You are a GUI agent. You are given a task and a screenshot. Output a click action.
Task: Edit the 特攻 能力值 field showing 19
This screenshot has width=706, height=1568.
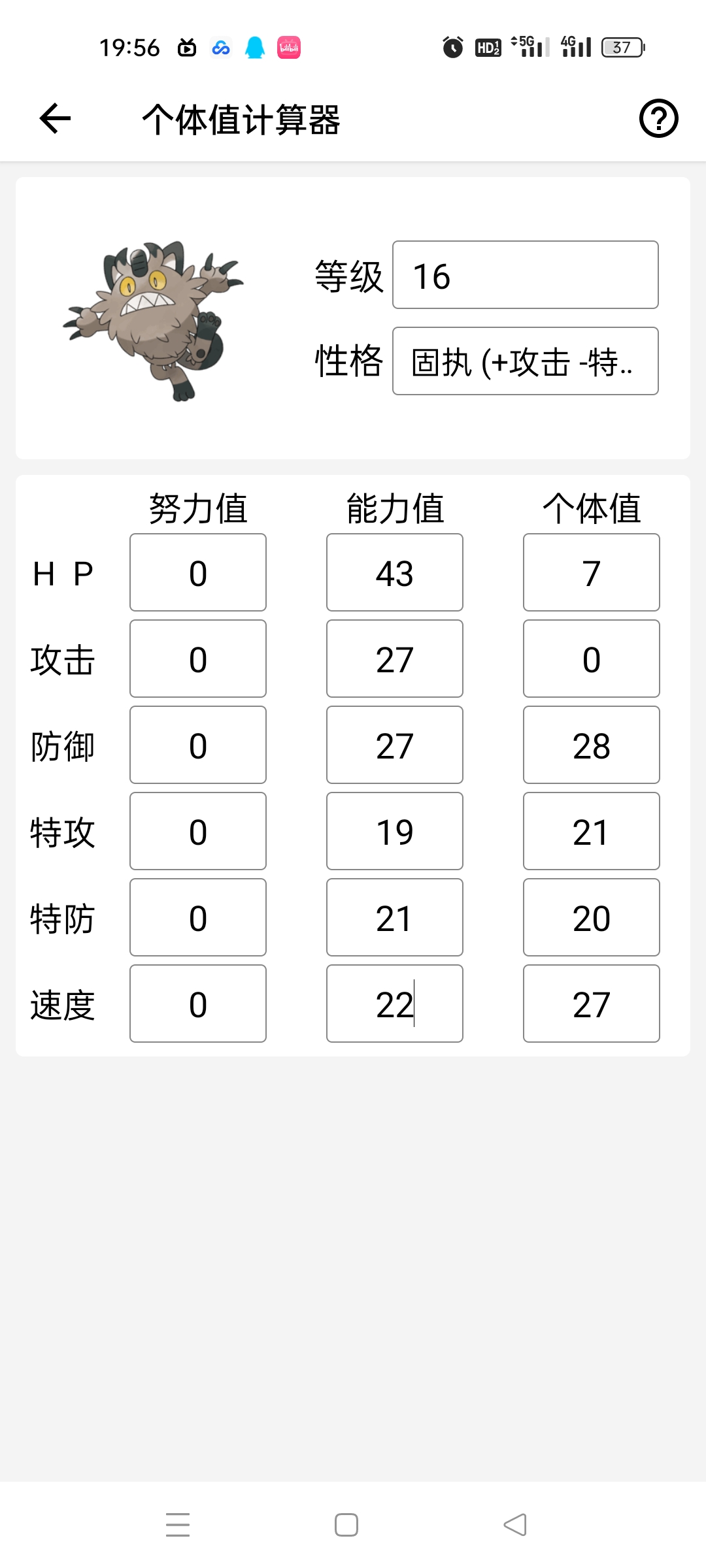[x=395, y=831]
